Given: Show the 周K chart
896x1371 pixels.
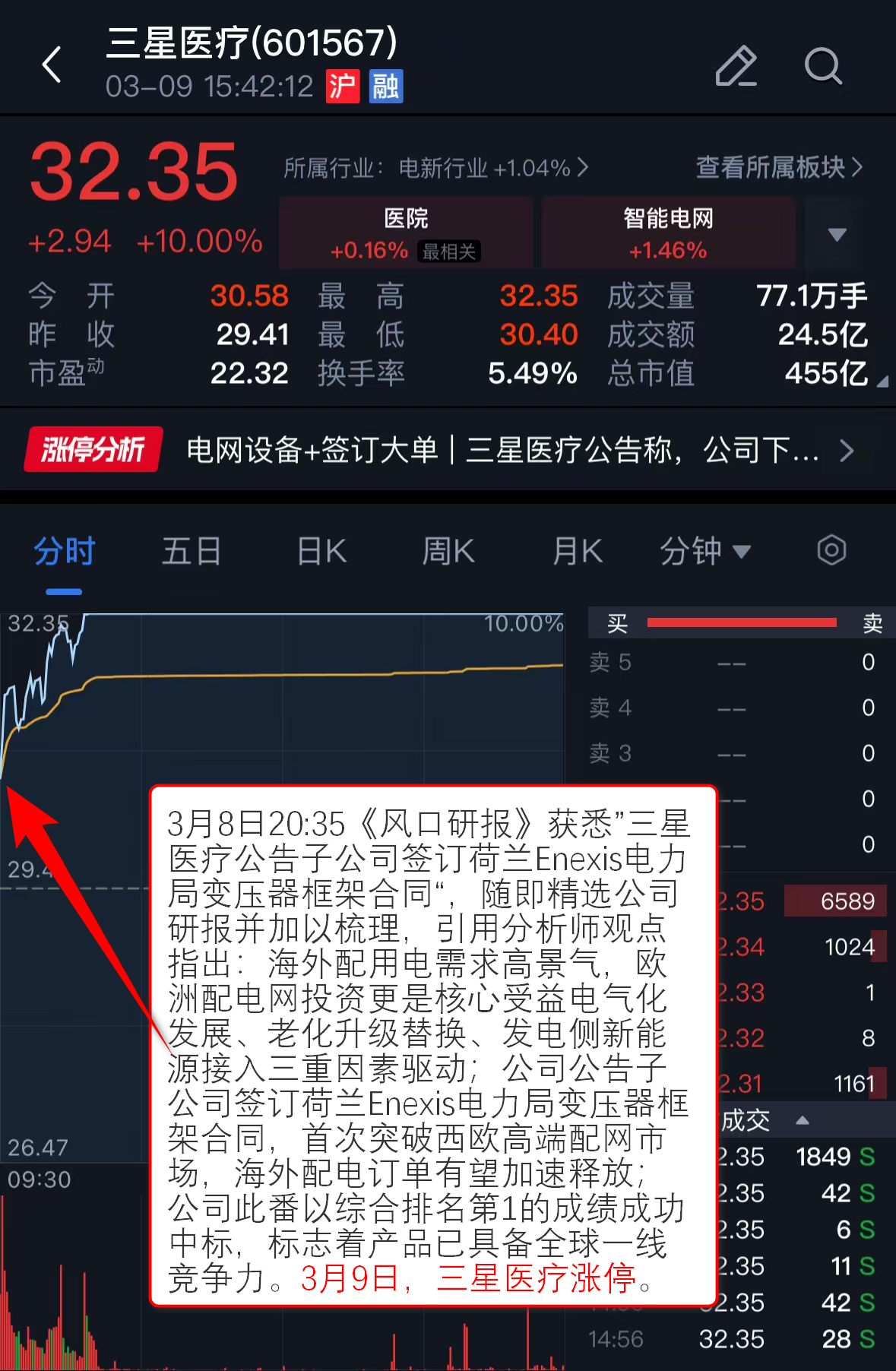Looking at the screenshot, I should point(448,551).
